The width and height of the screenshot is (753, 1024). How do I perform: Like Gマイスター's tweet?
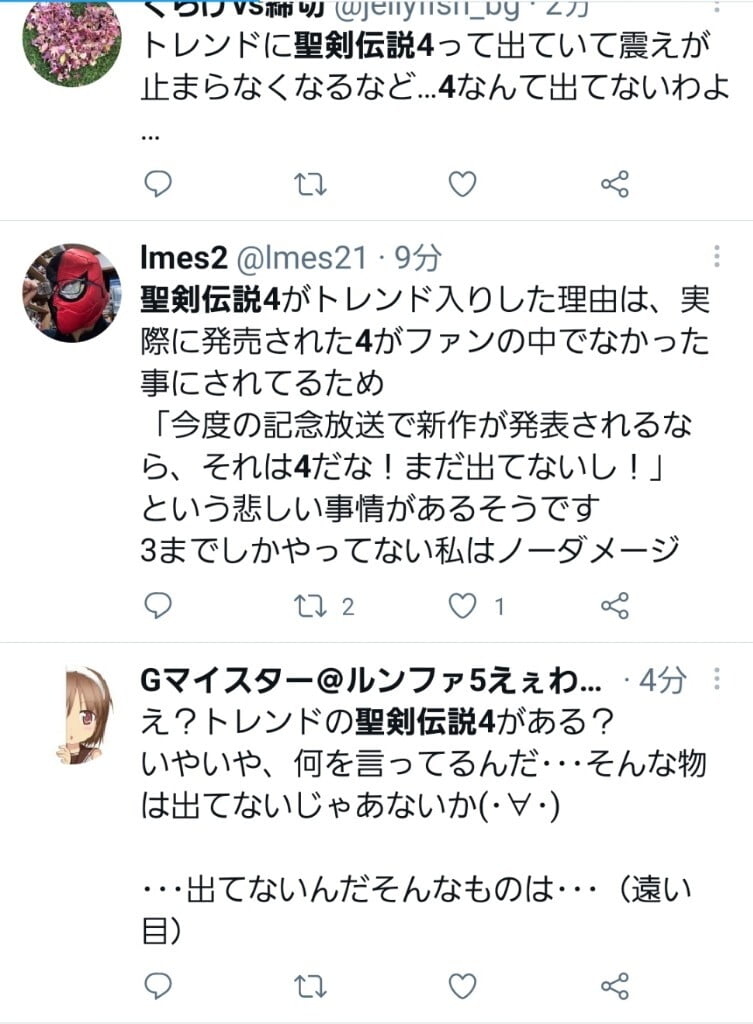point(461,986)
